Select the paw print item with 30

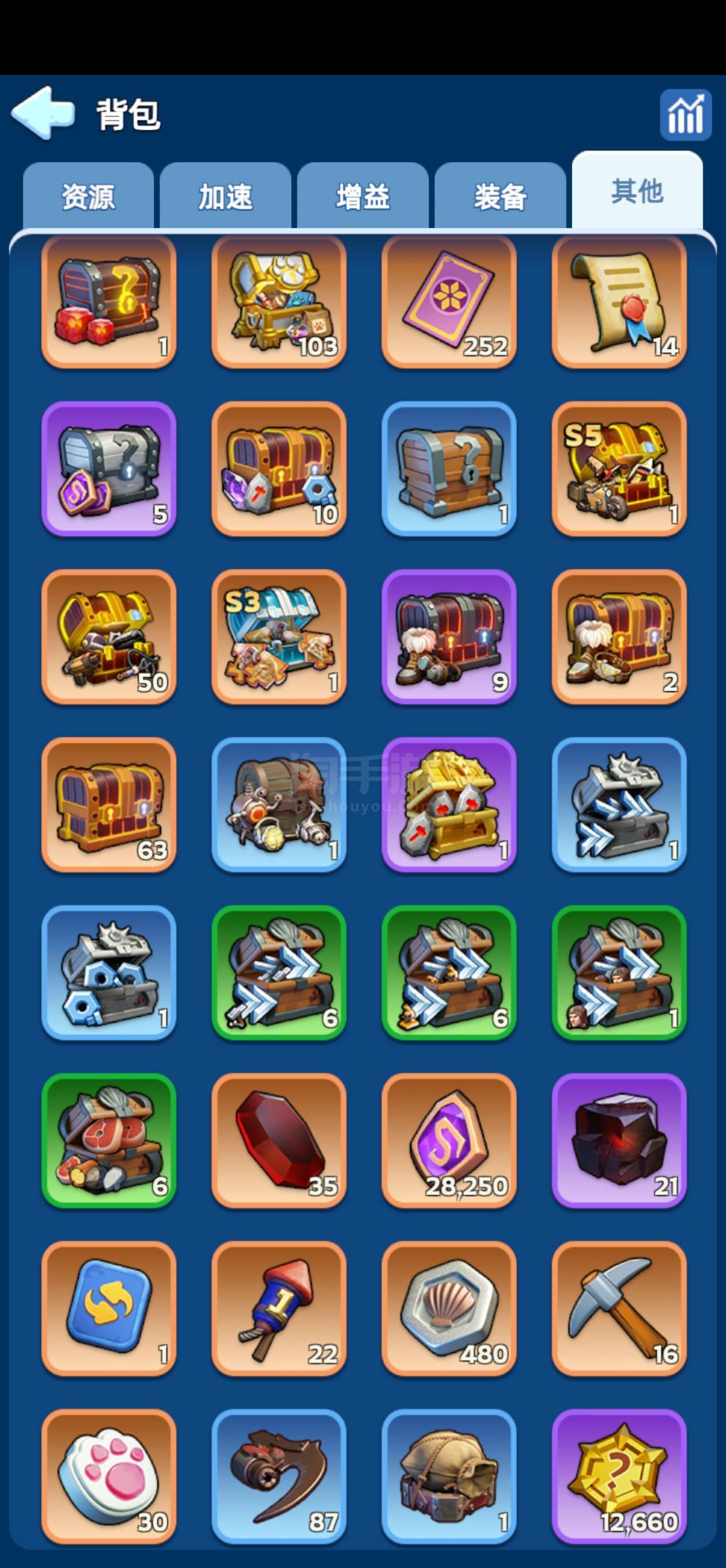(x=109, y=1477)
